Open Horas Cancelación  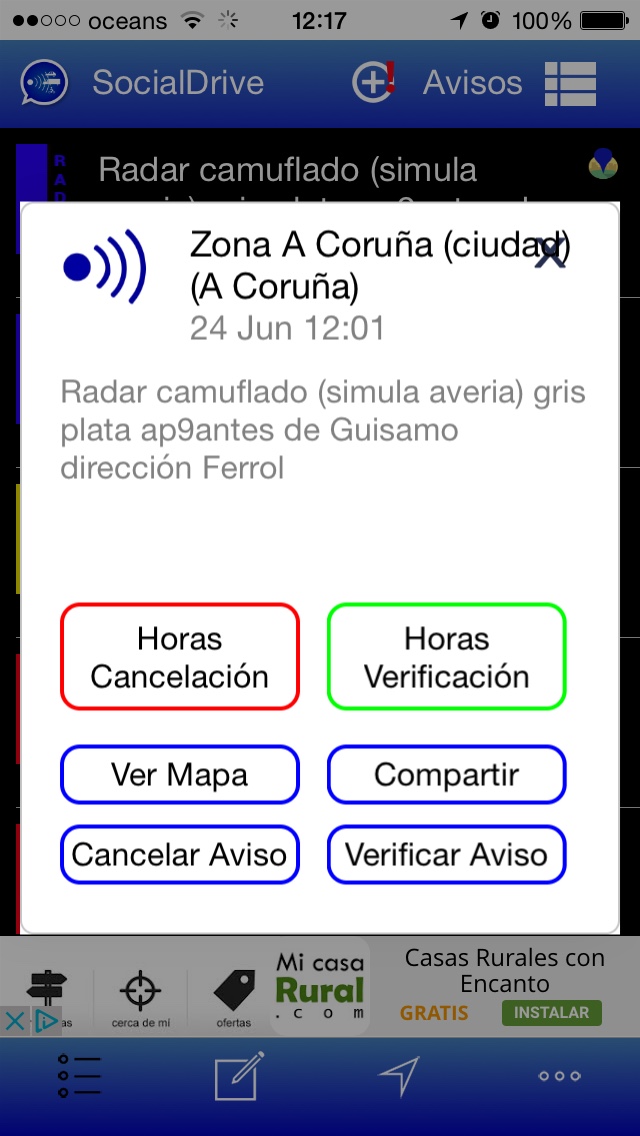[x=180, y=657]
